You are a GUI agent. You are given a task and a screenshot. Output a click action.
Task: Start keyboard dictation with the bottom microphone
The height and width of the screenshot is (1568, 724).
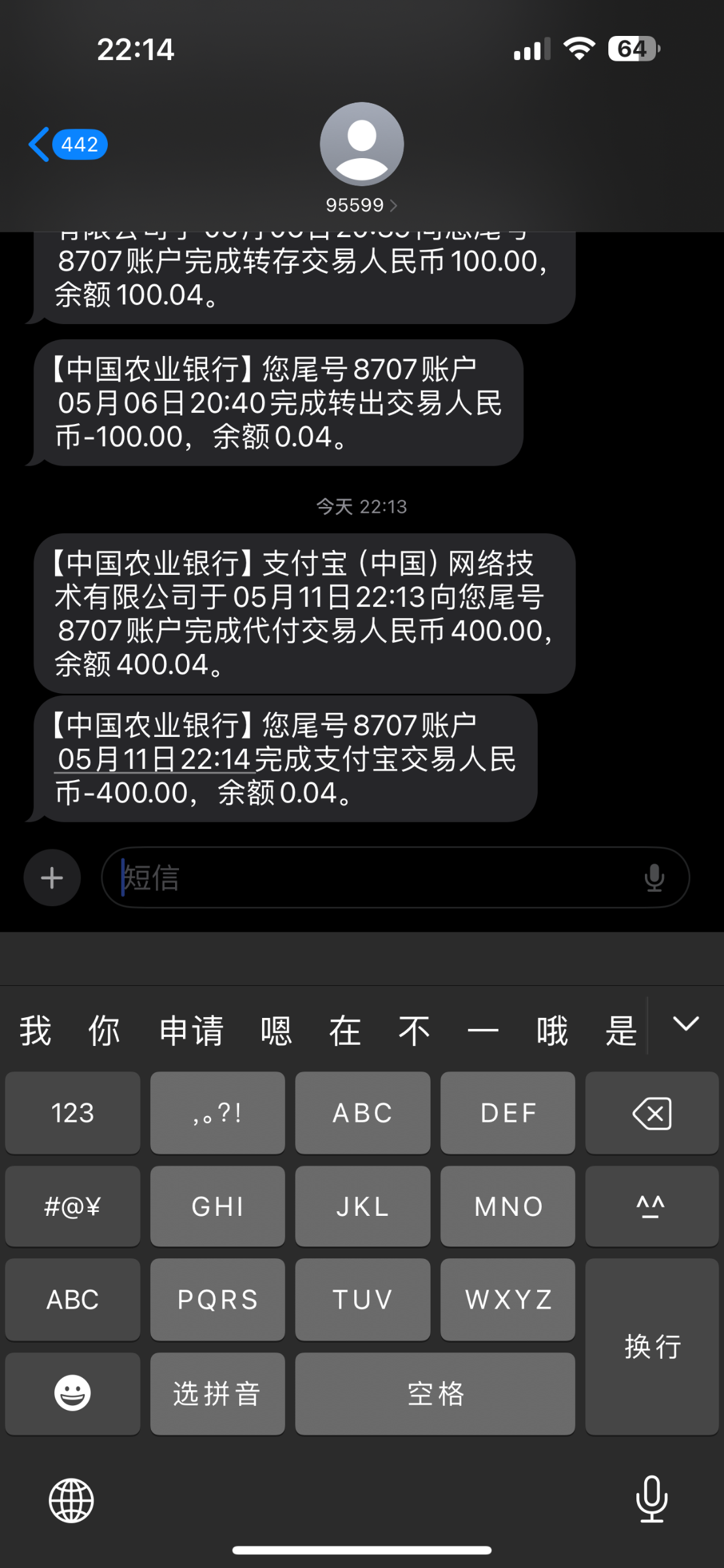(651, 1499)
